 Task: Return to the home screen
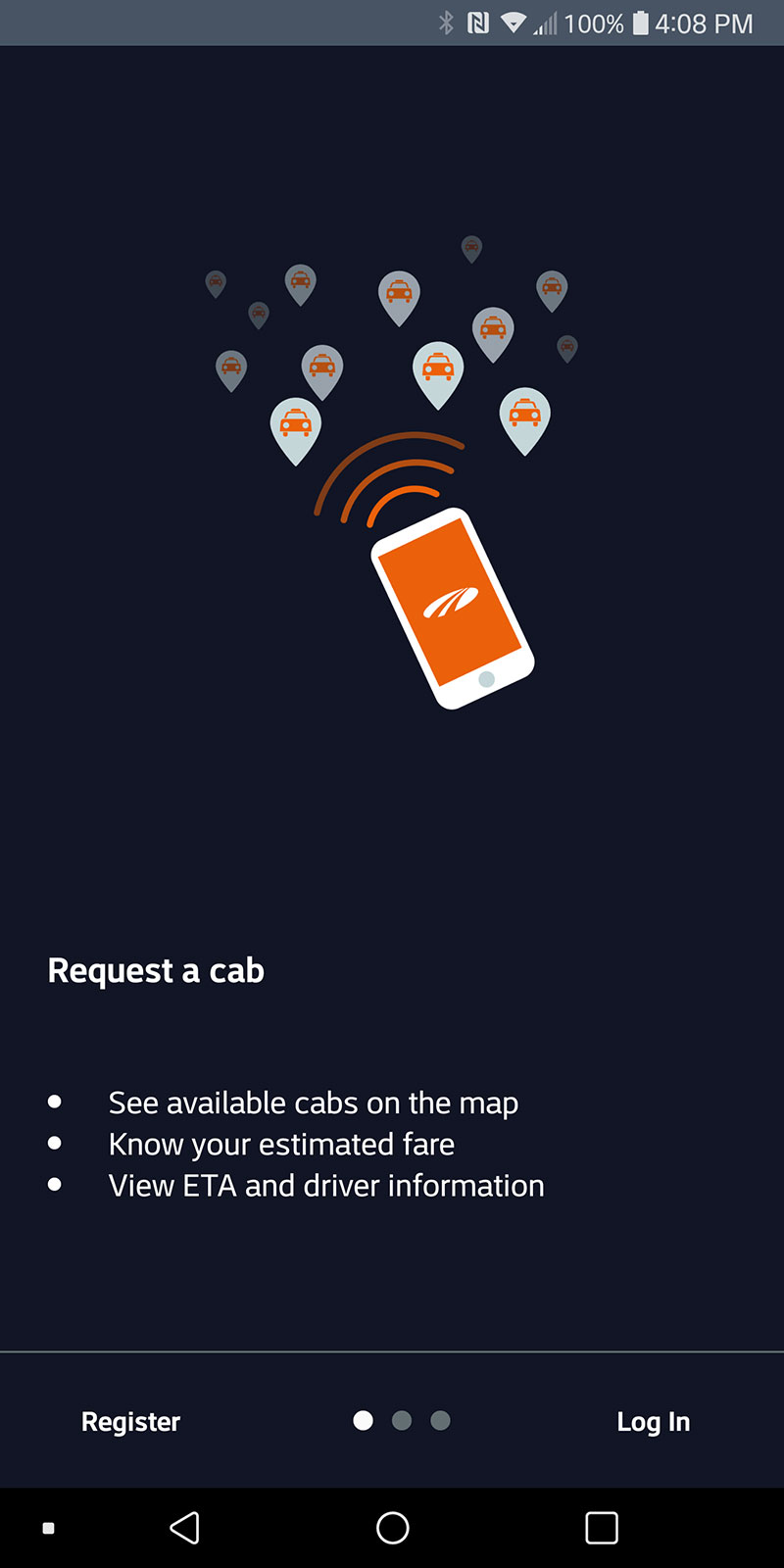[392, 1527]
